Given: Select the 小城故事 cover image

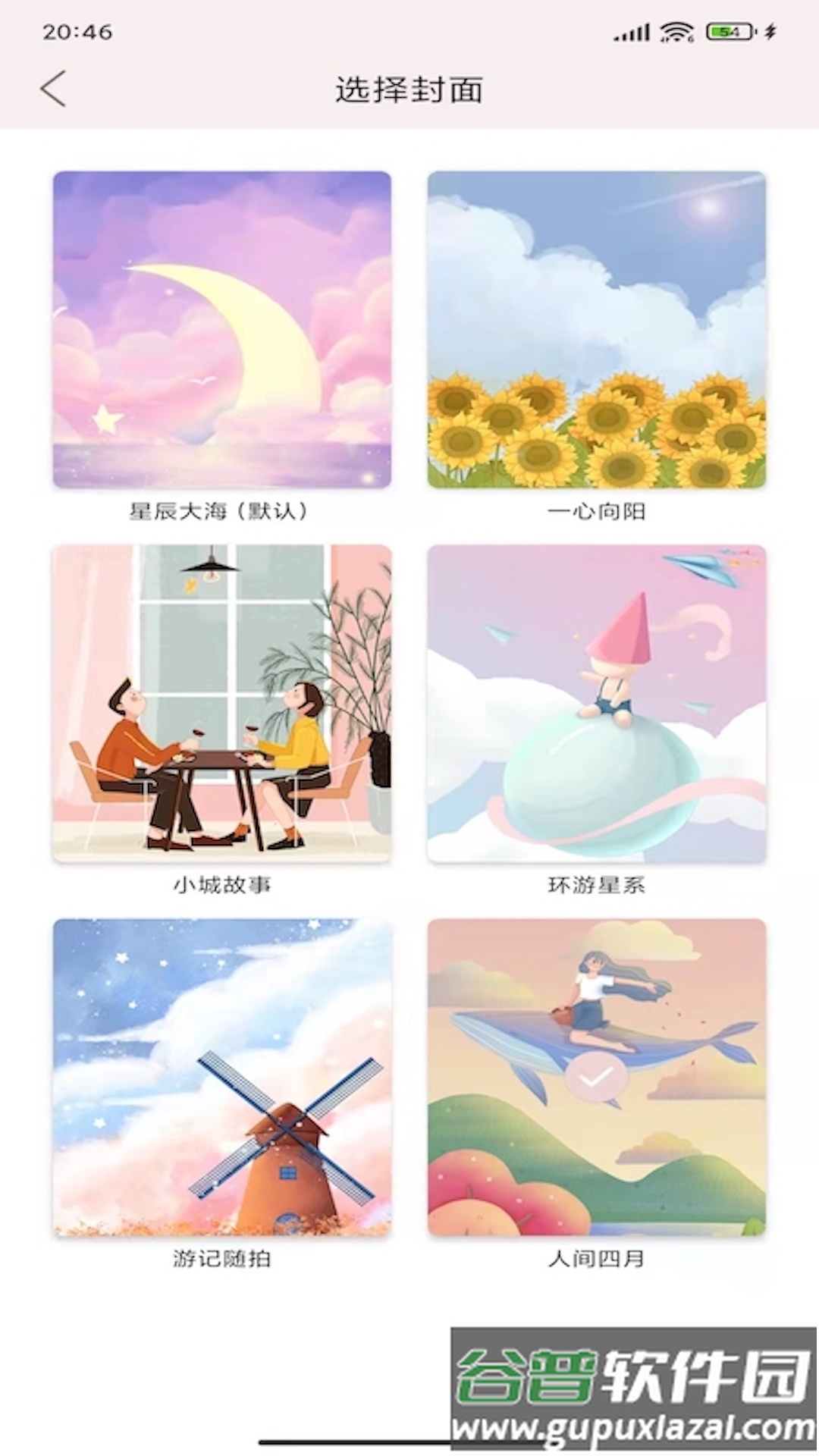Looking at the screenshot, I should [221, 704].
